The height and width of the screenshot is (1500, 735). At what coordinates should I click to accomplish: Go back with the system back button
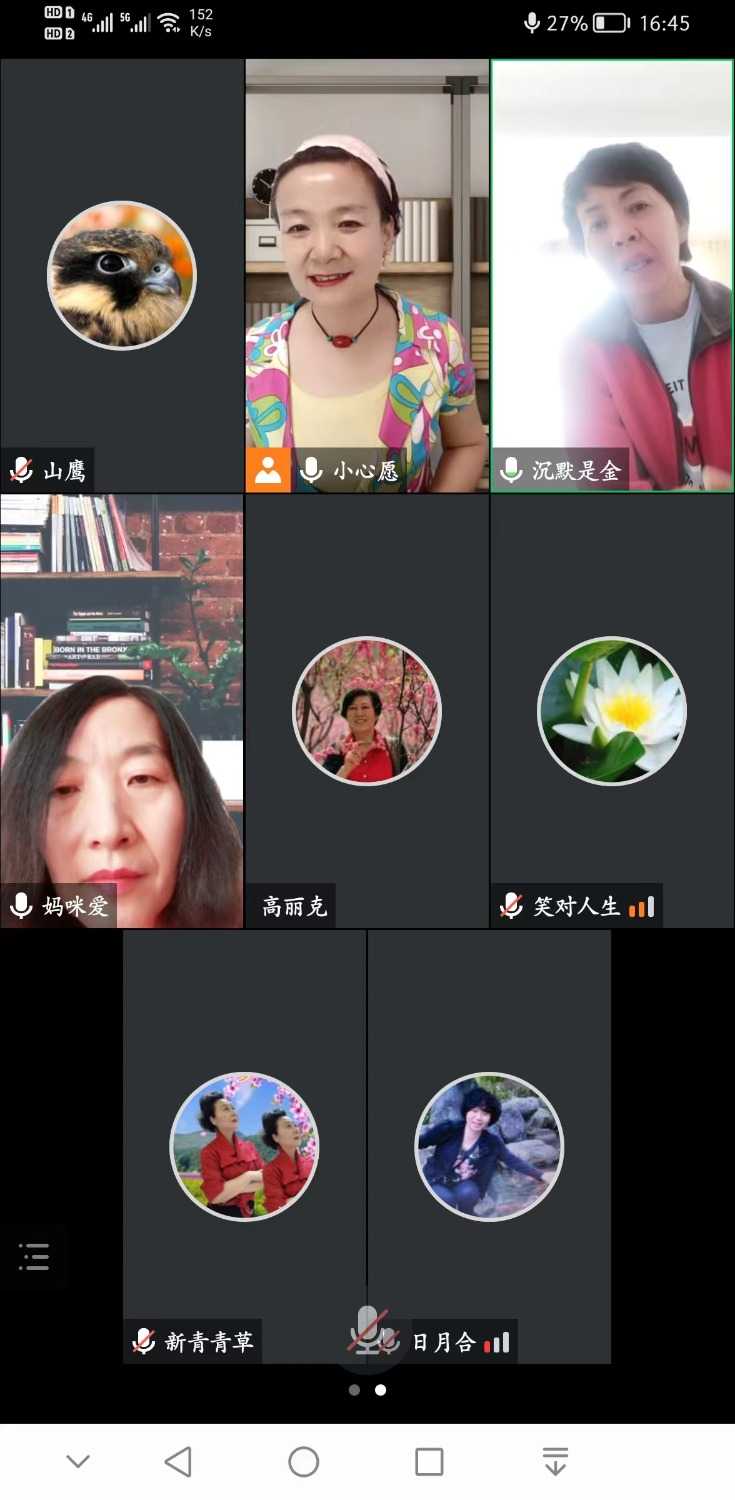click(178, 1462)
